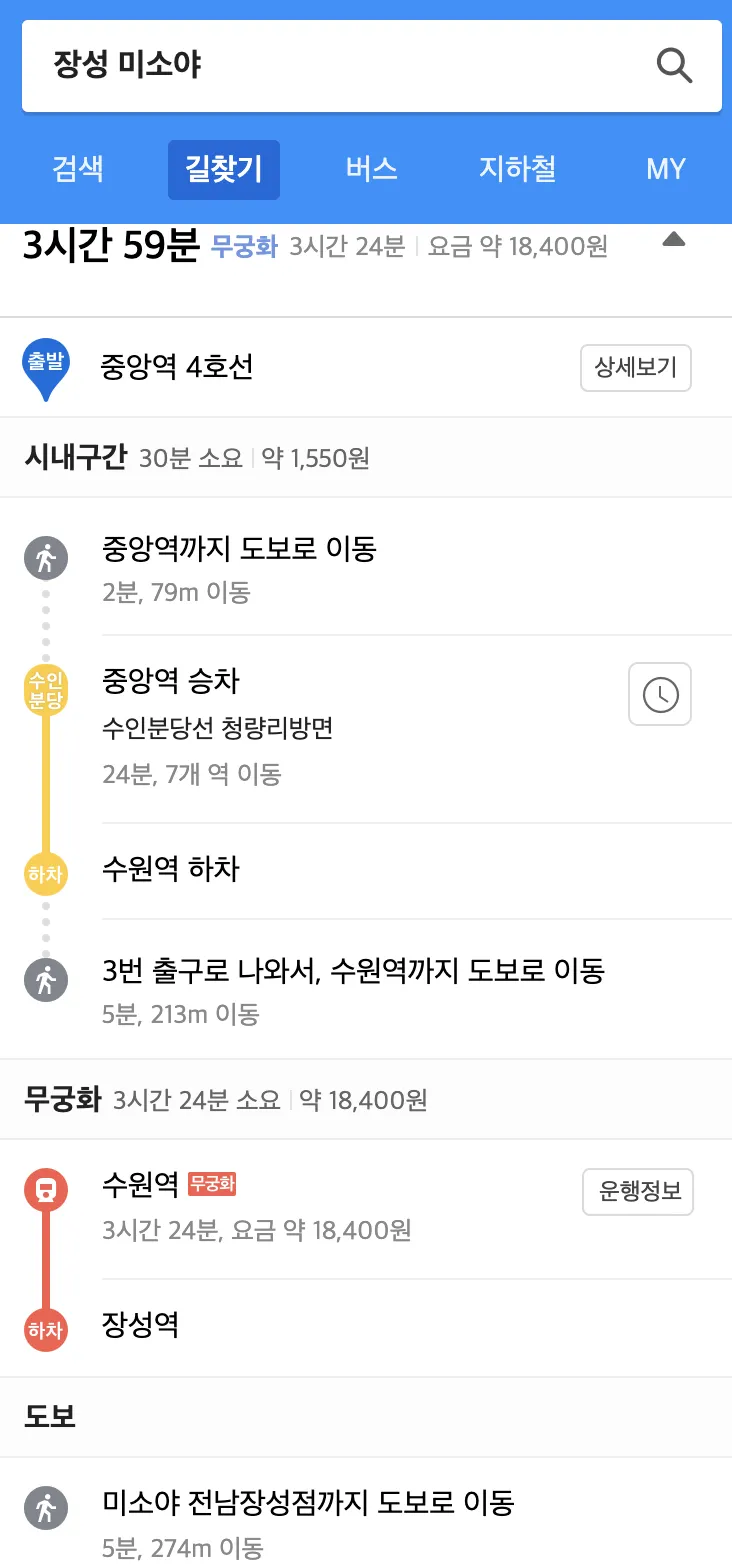Go to the MY tab

(x=665, y=169)
